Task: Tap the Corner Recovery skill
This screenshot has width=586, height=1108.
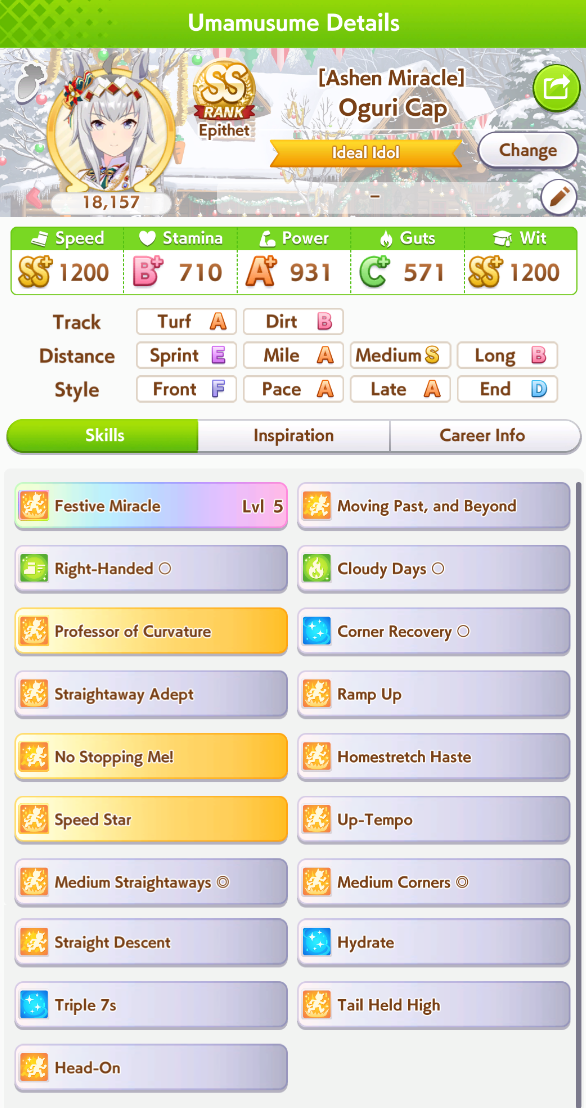Action: pyautogui.click(x=433, y=631)
